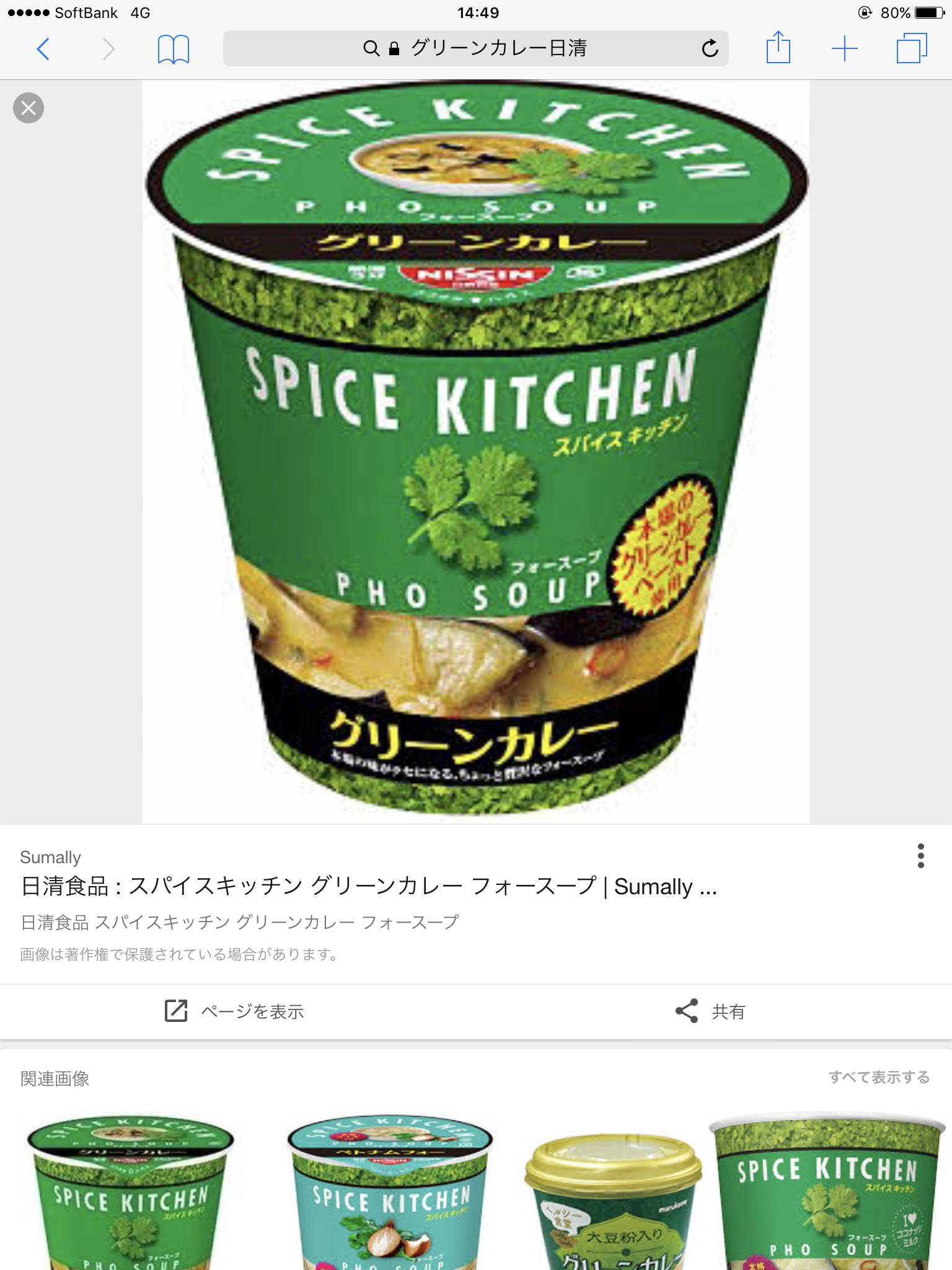This screenshot has width=952, height=1270.
Task: Open the Safari bookmarks icon
Action: (173, 48)
